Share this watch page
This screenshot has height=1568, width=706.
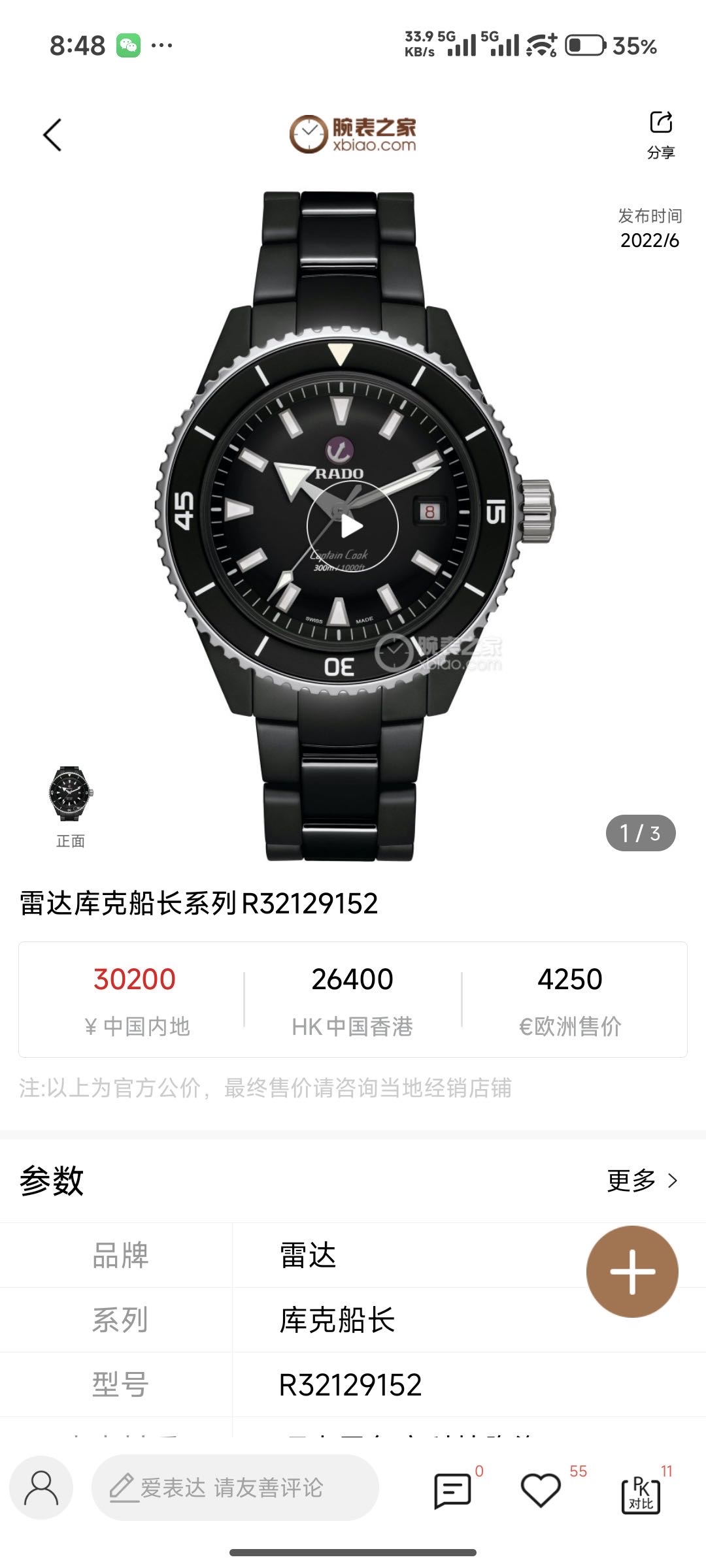pos(661,133)
